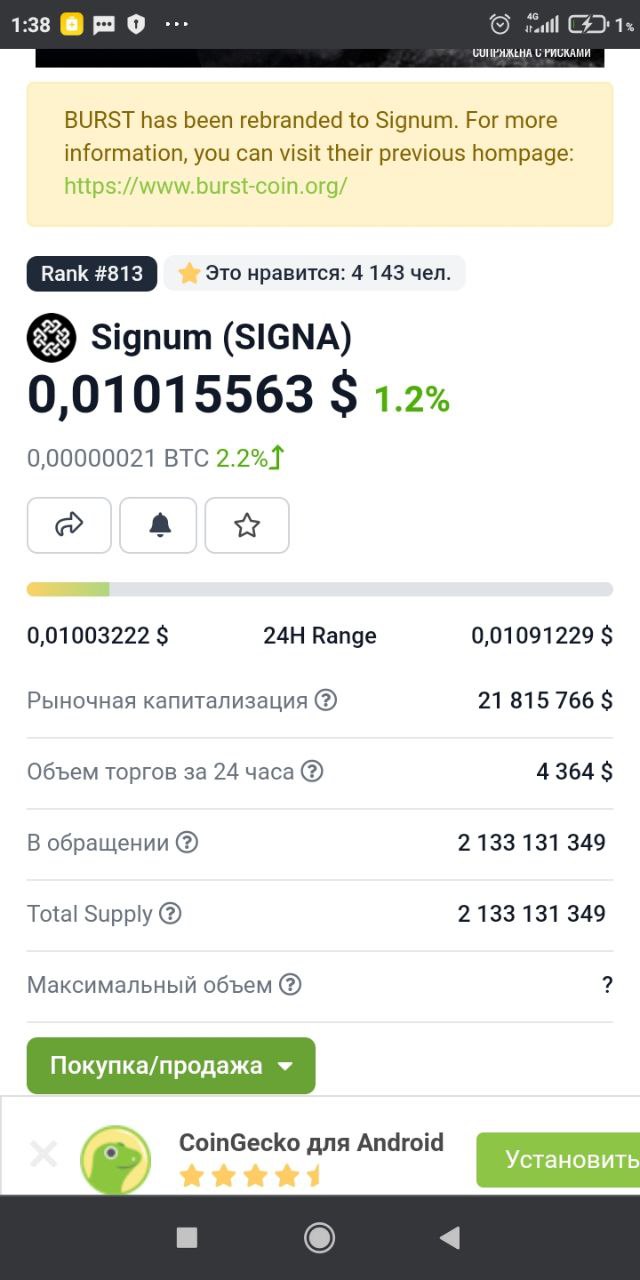Go back with the system back button
This screenshot has height=1280, width=640.
(x=450, y=1238)
